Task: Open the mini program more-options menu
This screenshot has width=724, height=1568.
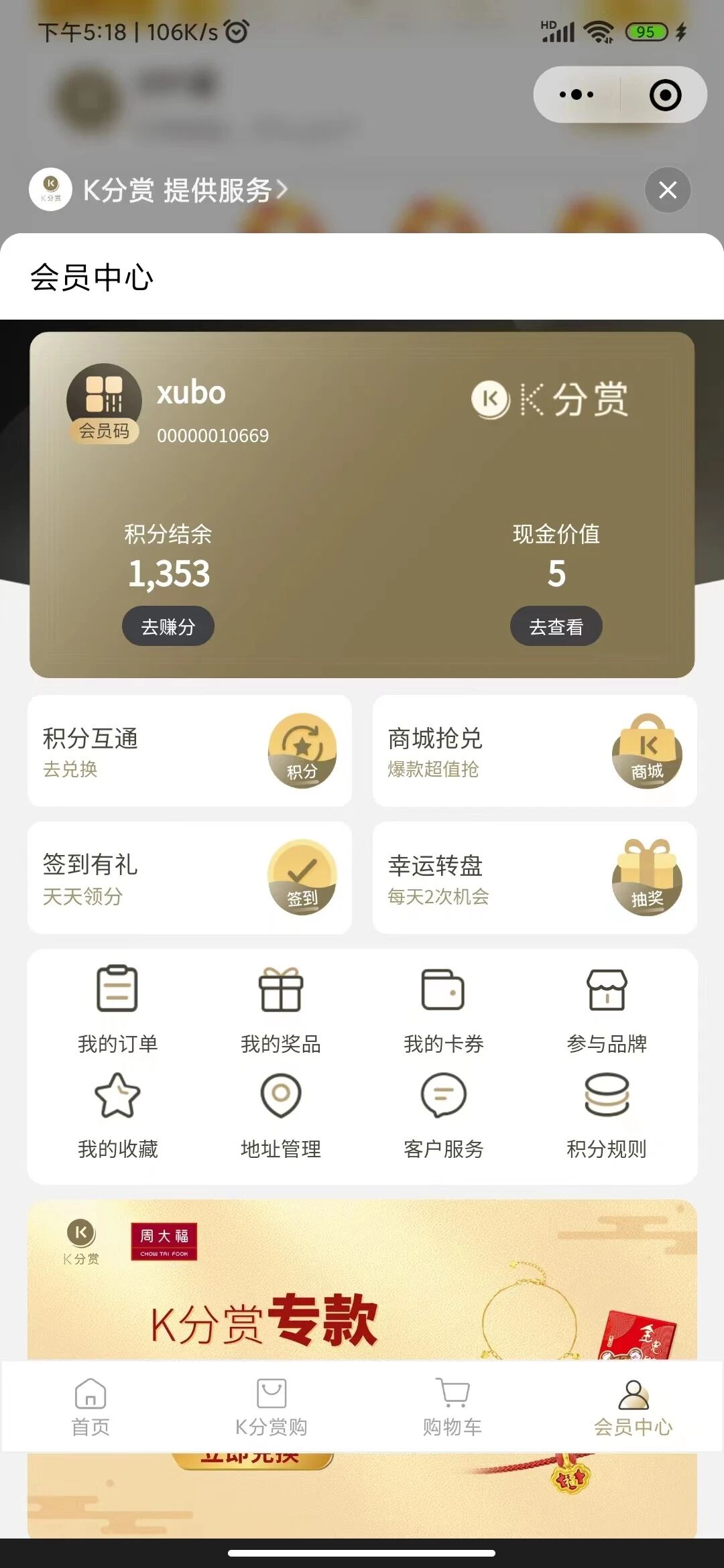Action: (x=577, y=94)
